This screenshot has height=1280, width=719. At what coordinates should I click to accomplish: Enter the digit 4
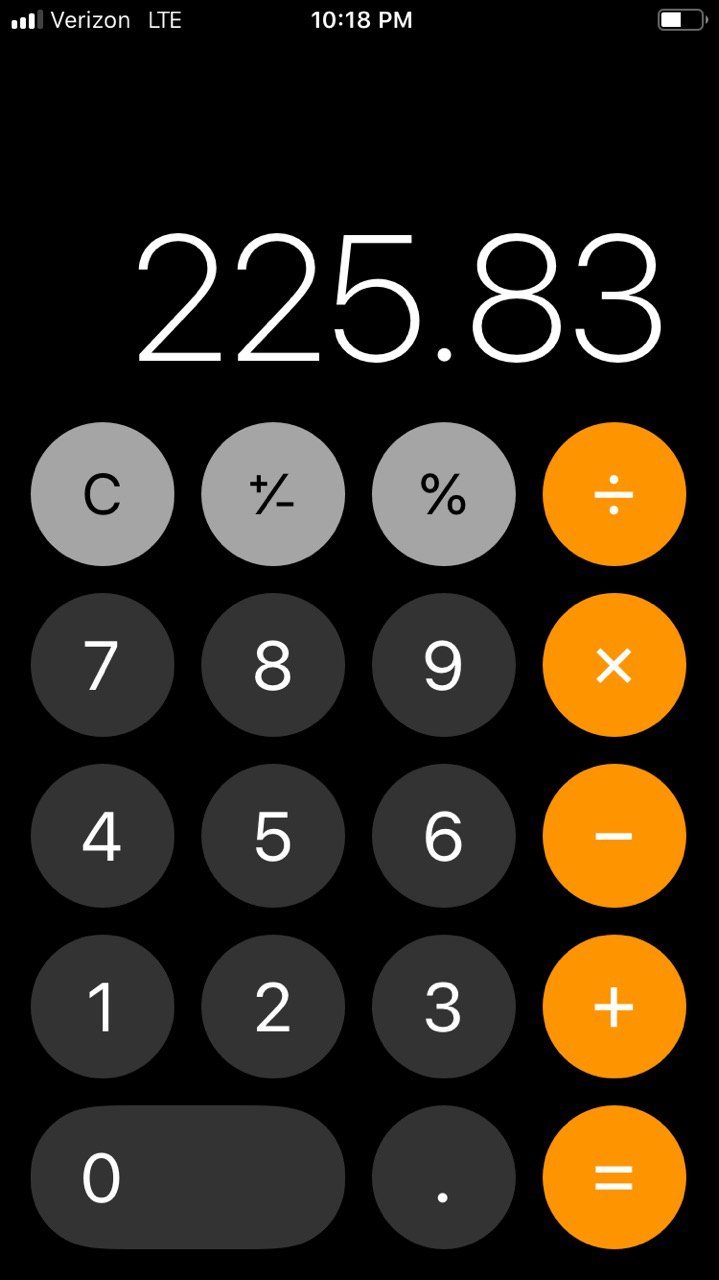pyautogui.click(x=102, y=836)
